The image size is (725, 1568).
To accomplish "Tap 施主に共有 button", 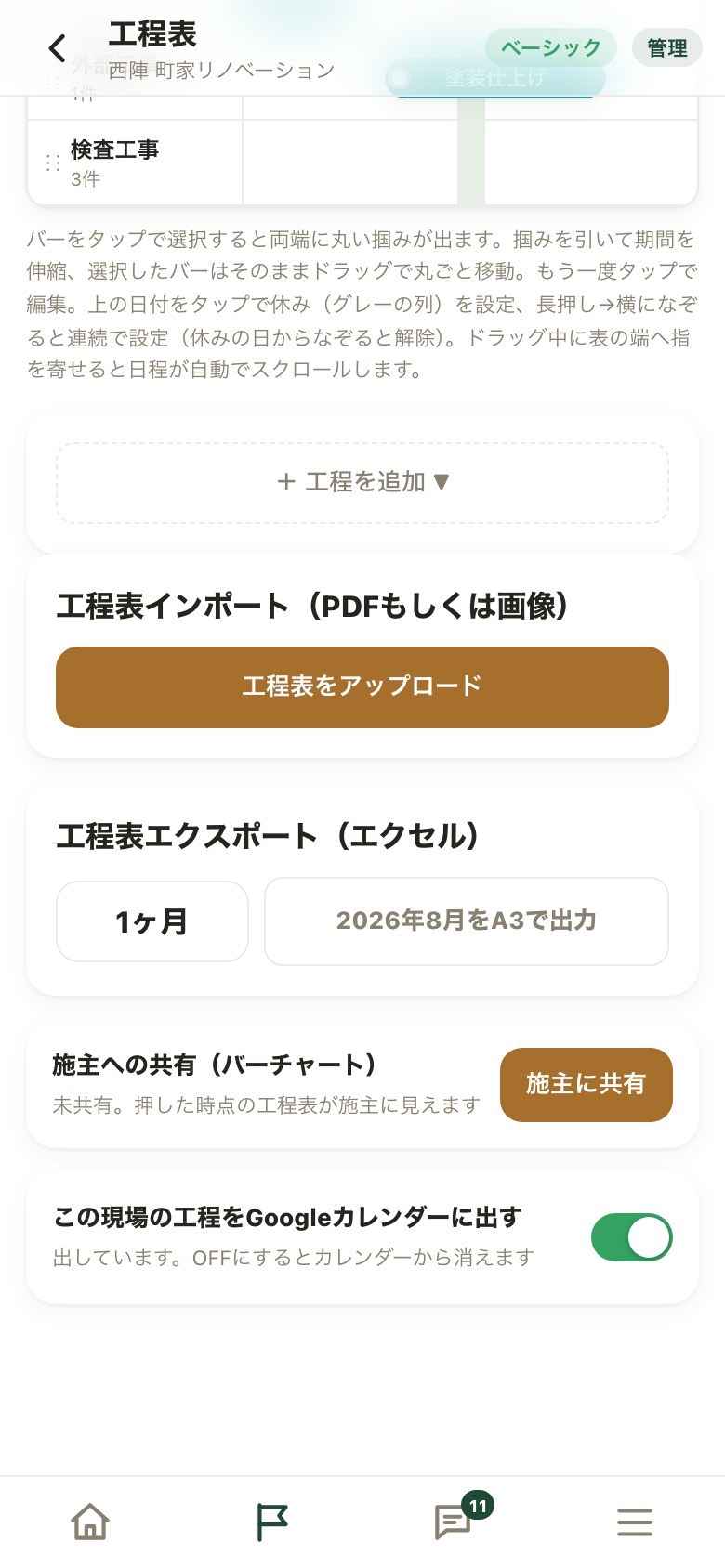I will click(x=586, y=1084).
